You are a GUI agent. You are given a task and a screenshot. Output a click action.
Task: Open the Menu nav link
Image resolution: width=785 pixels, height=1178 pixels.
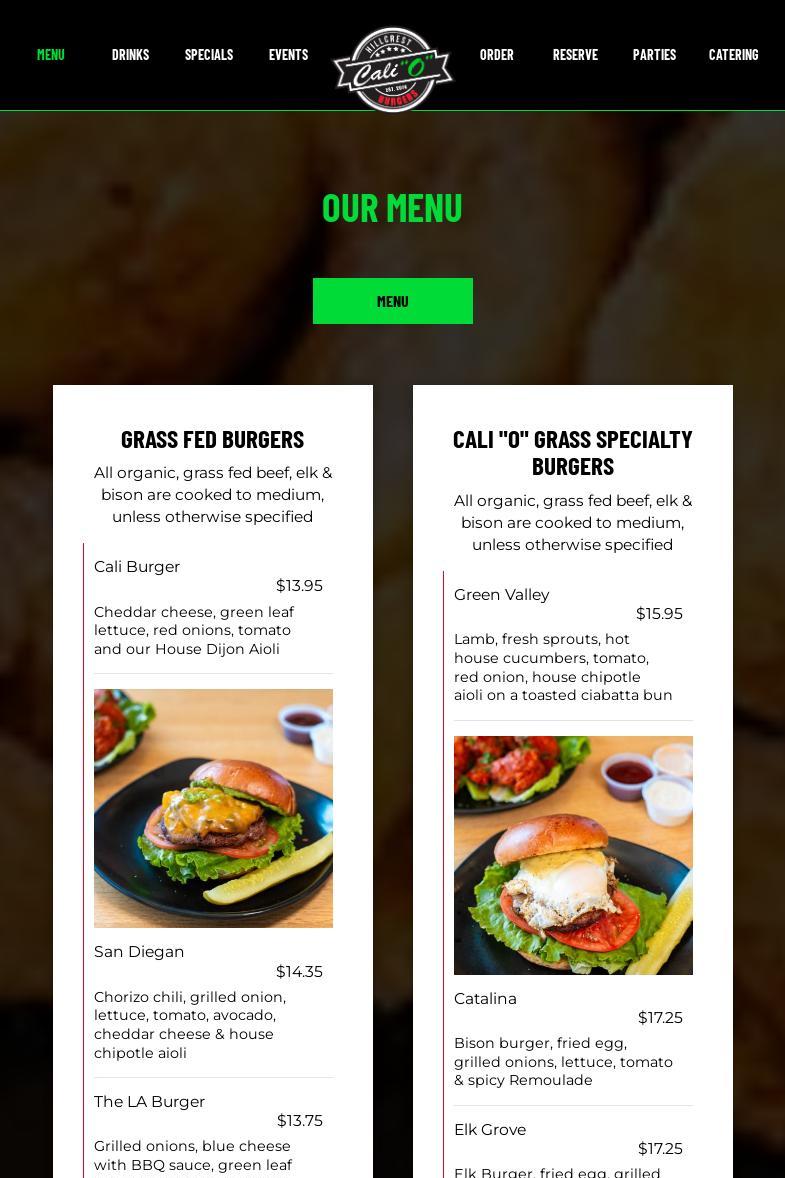tap(50, 55)
